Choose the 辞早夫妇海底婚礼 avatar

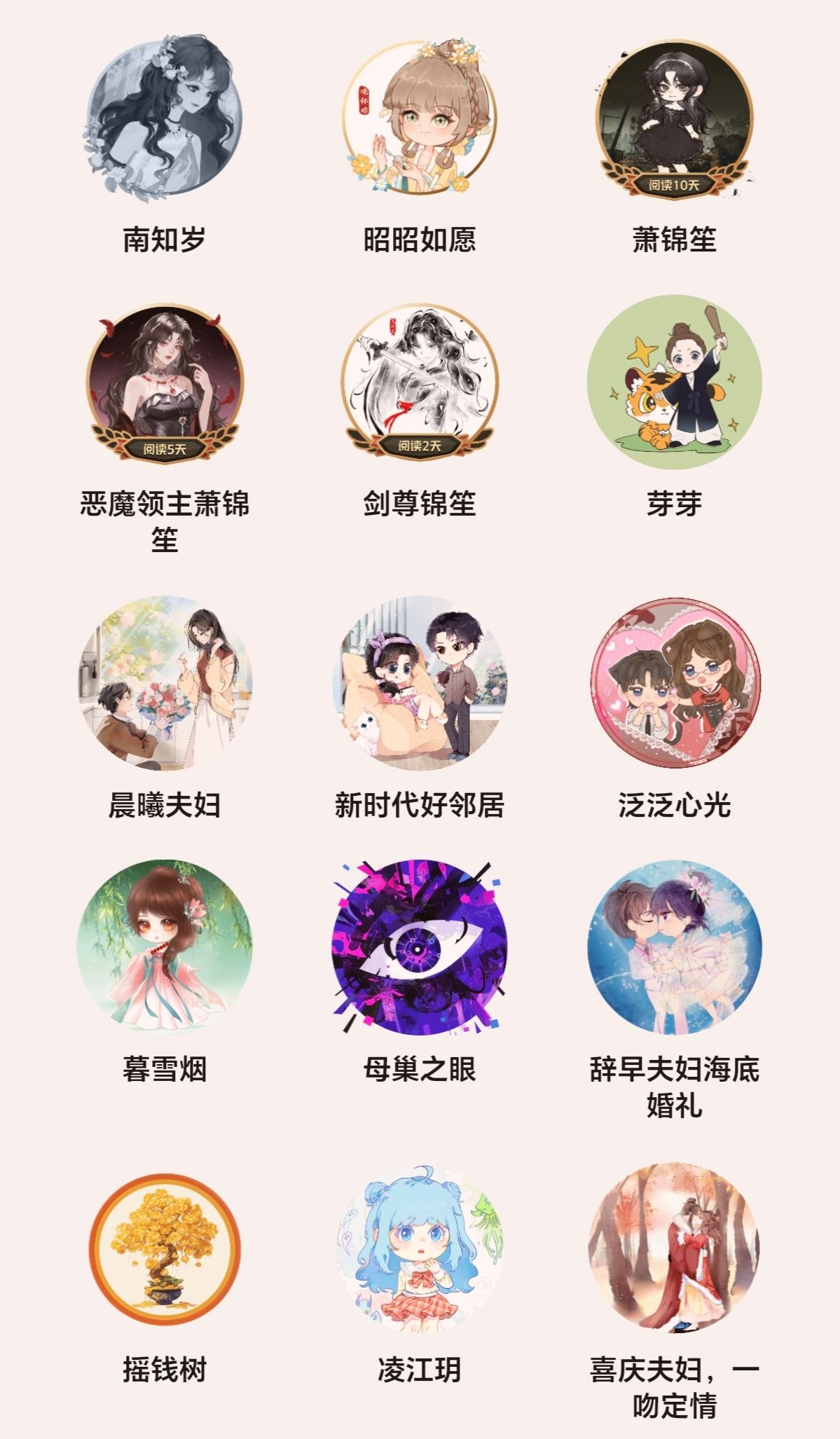(x=674, y=947)
